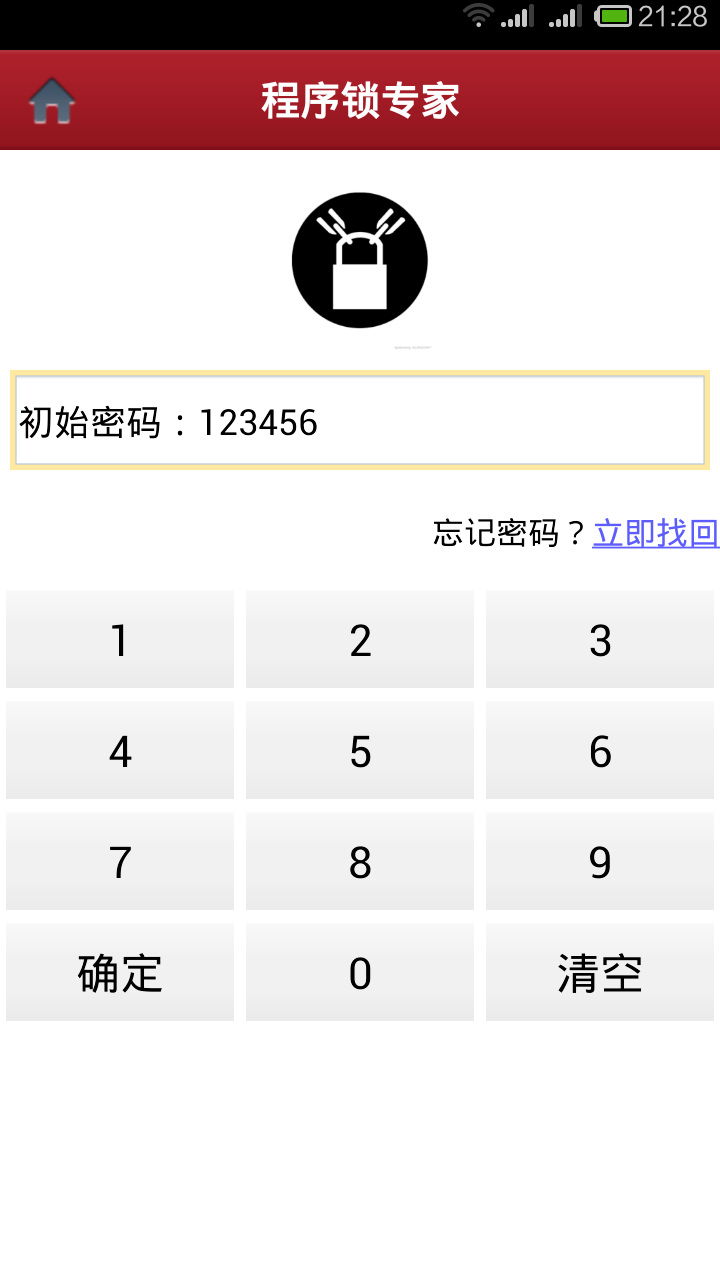
Task: Confirm the password with 确定
Action: (120, 973)
